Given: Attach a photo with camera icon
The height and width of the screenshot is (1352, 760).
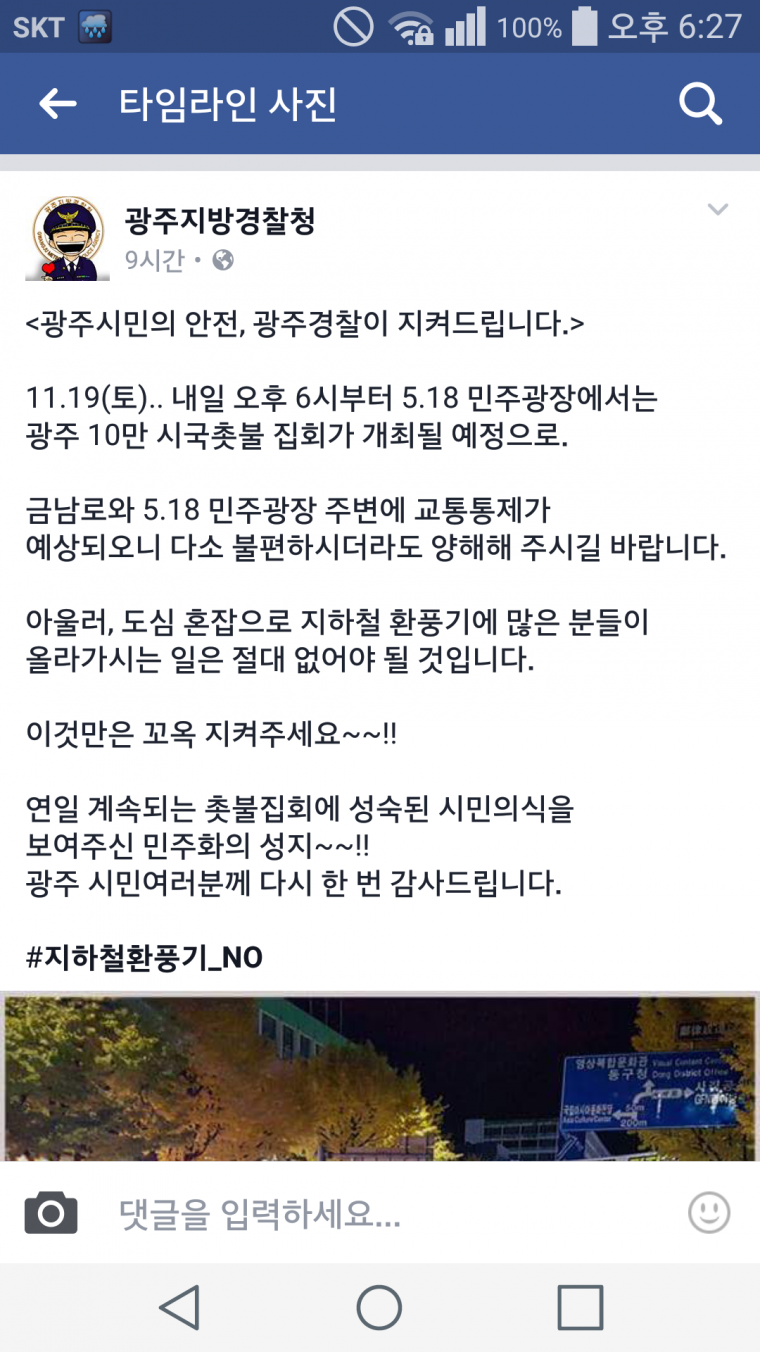Looking at the screenshot, I should tap(51, 1213).
